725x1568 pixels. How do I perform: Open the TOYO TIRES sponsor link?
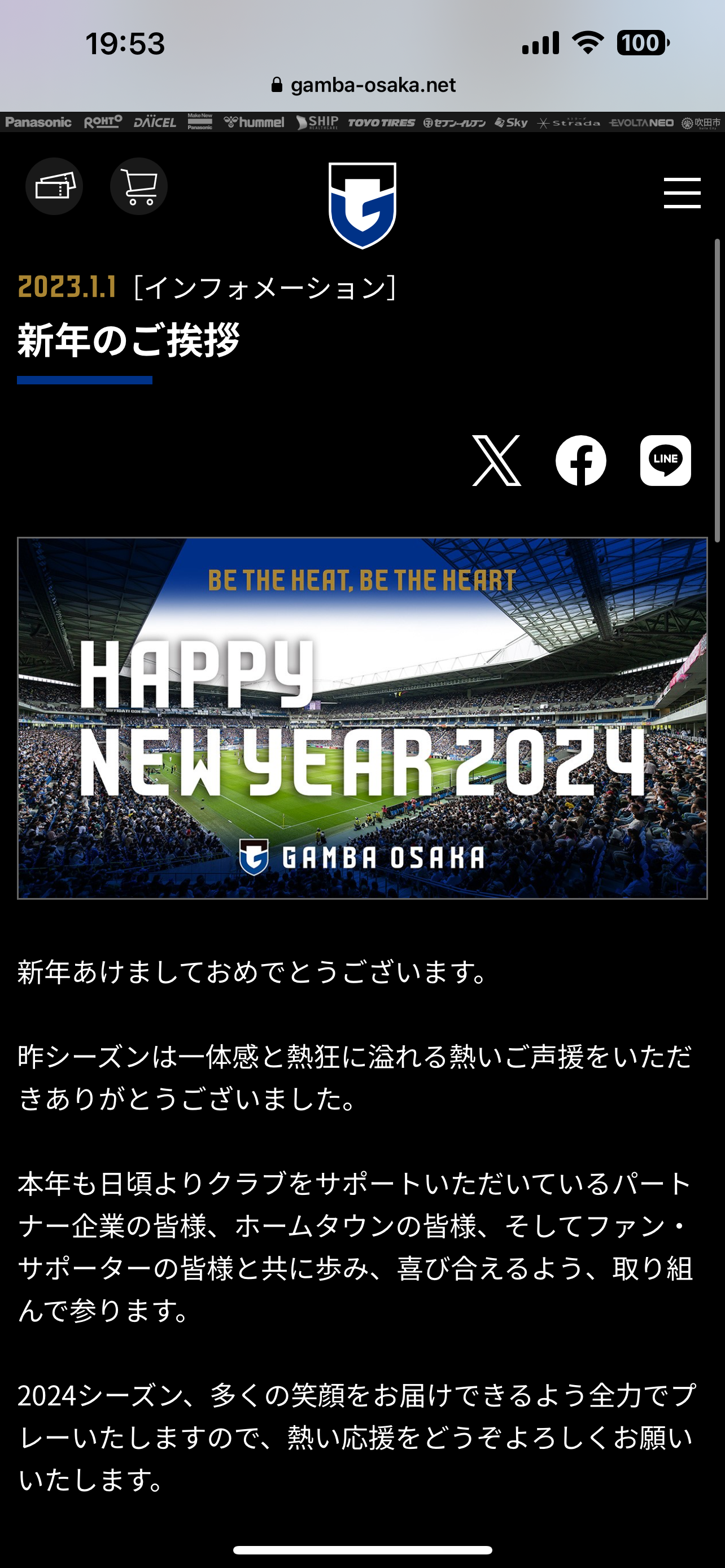[x=382, y=122]
